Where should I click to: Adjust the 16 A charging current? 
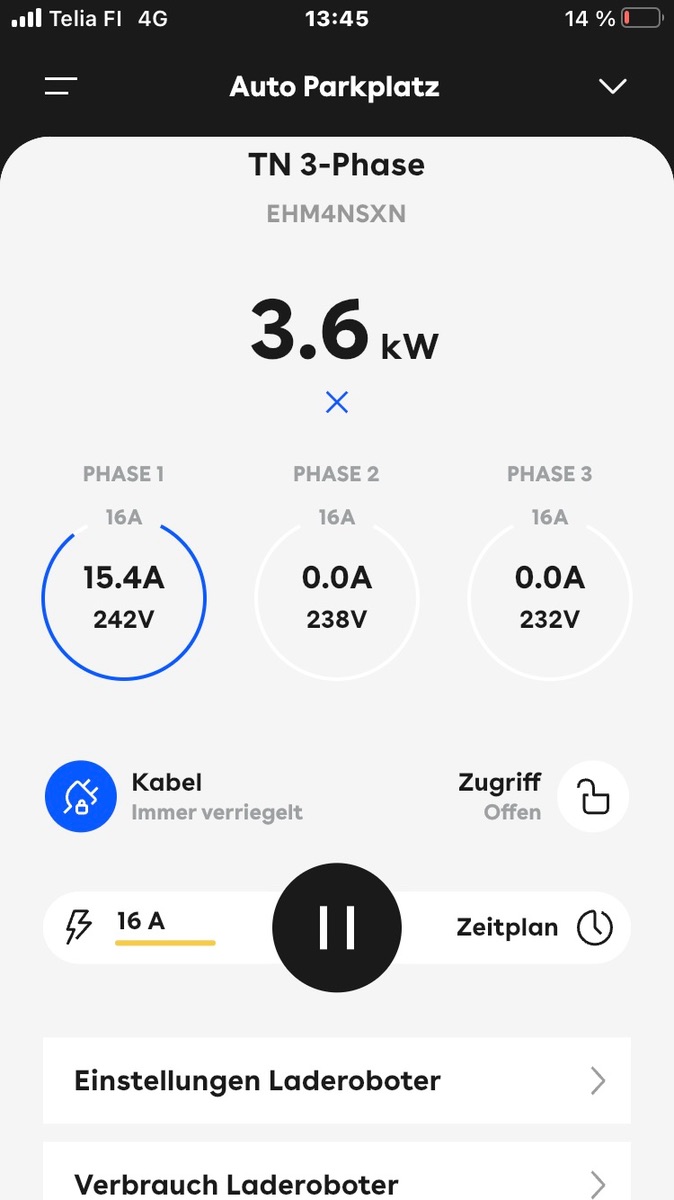click(x=142, y=925)
